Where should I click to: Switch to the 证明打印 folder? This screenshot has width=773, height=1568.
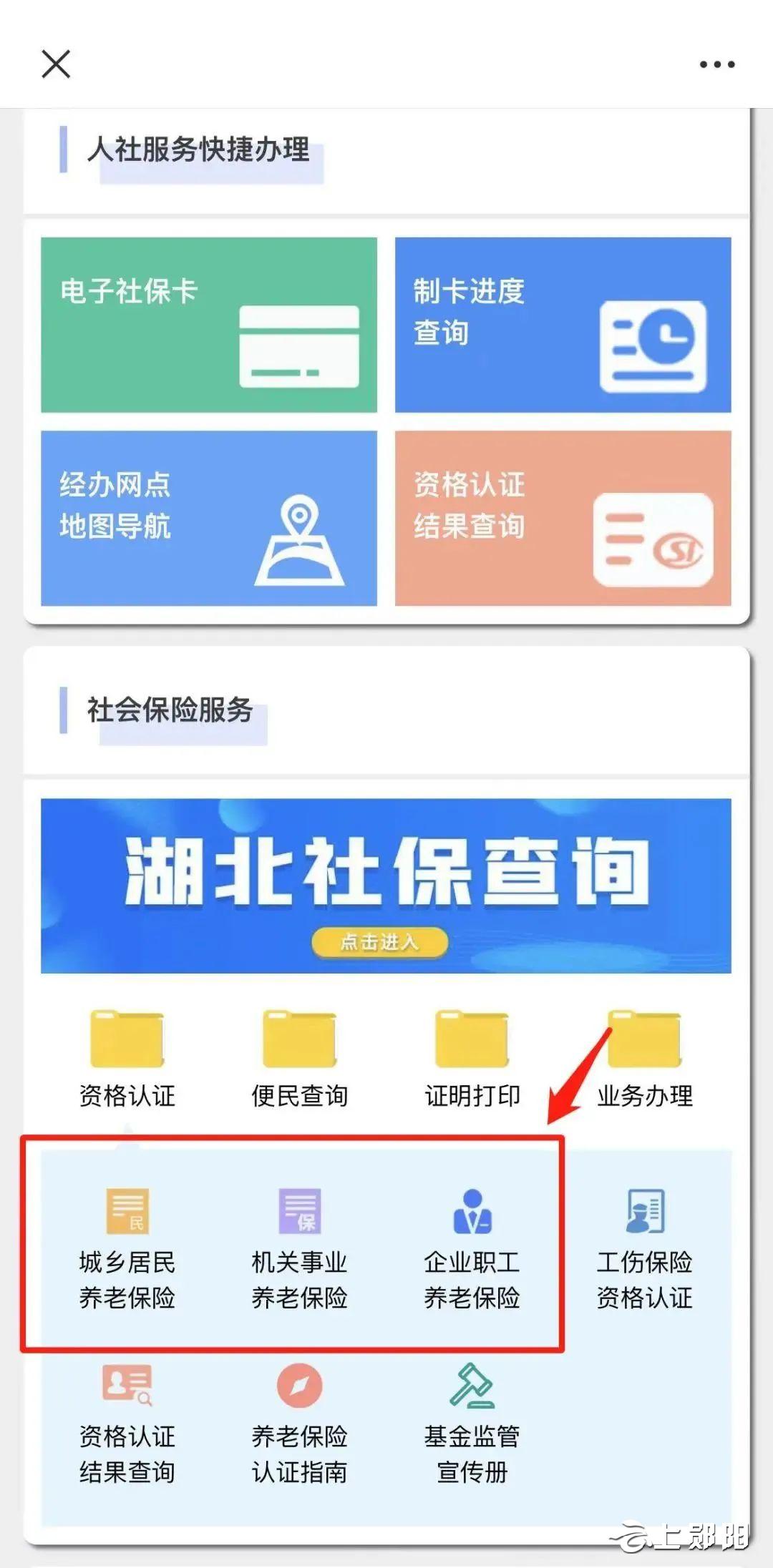(x=472, y=1059)
